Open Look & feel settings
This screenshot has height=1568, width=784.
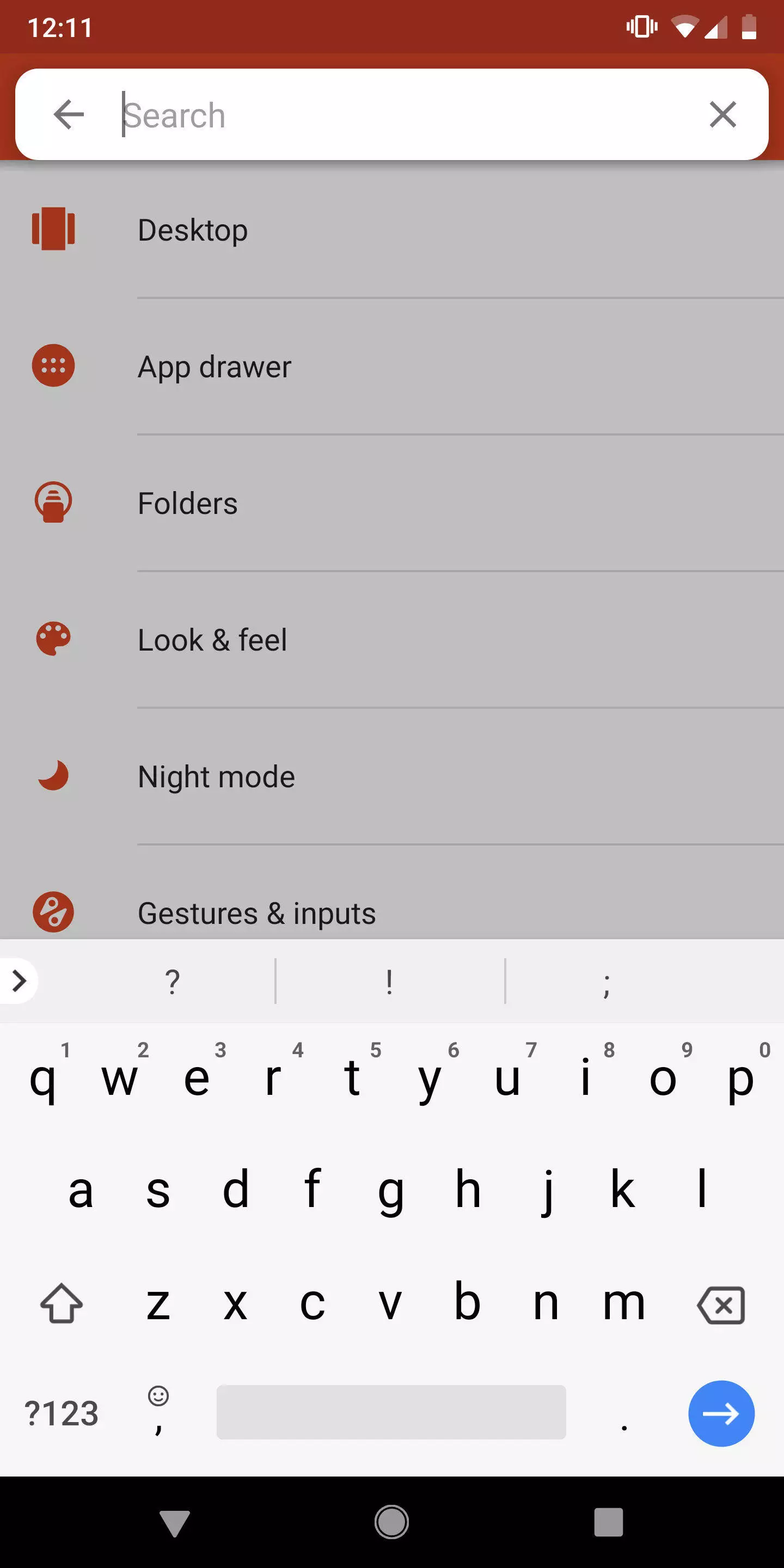coord(392,640)
